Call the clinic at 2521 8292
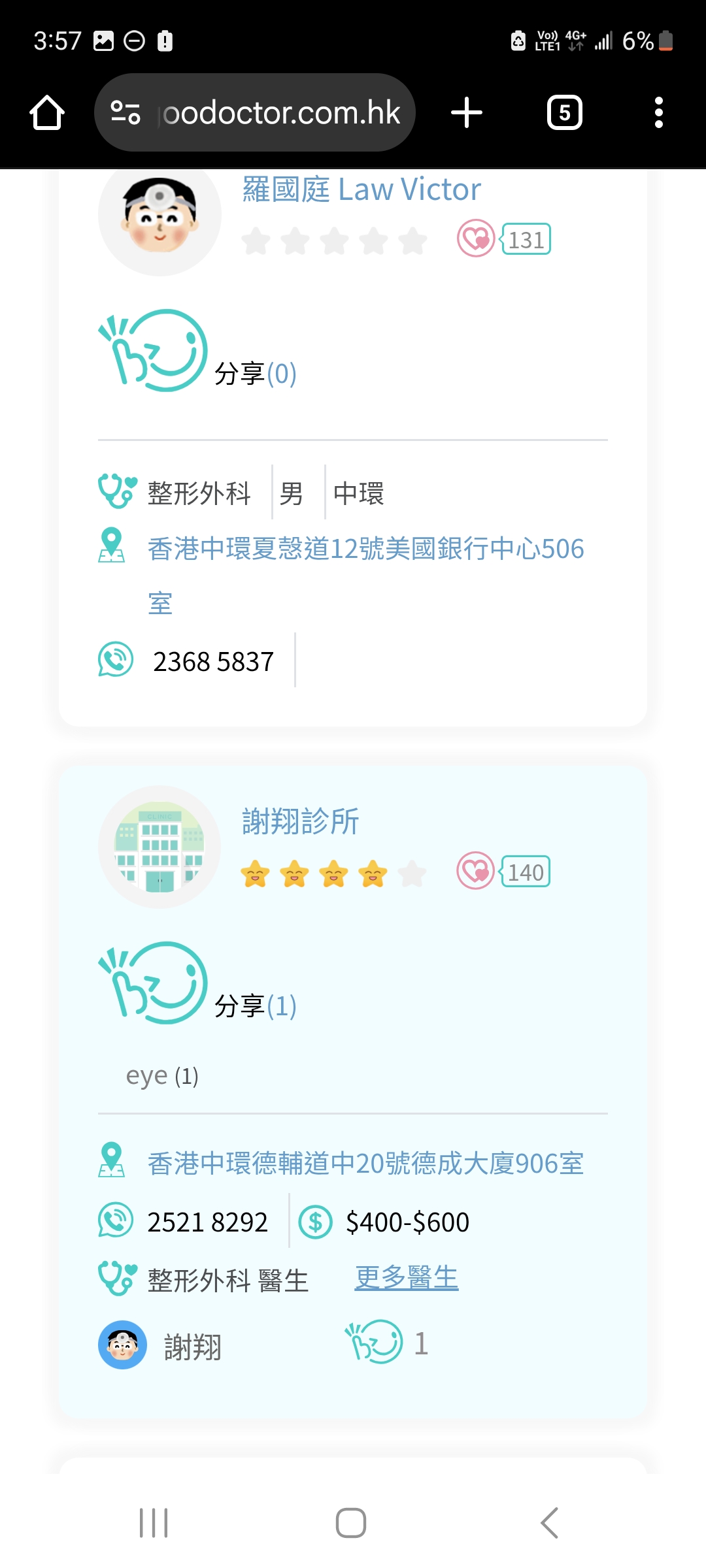 pos(207,1222)
